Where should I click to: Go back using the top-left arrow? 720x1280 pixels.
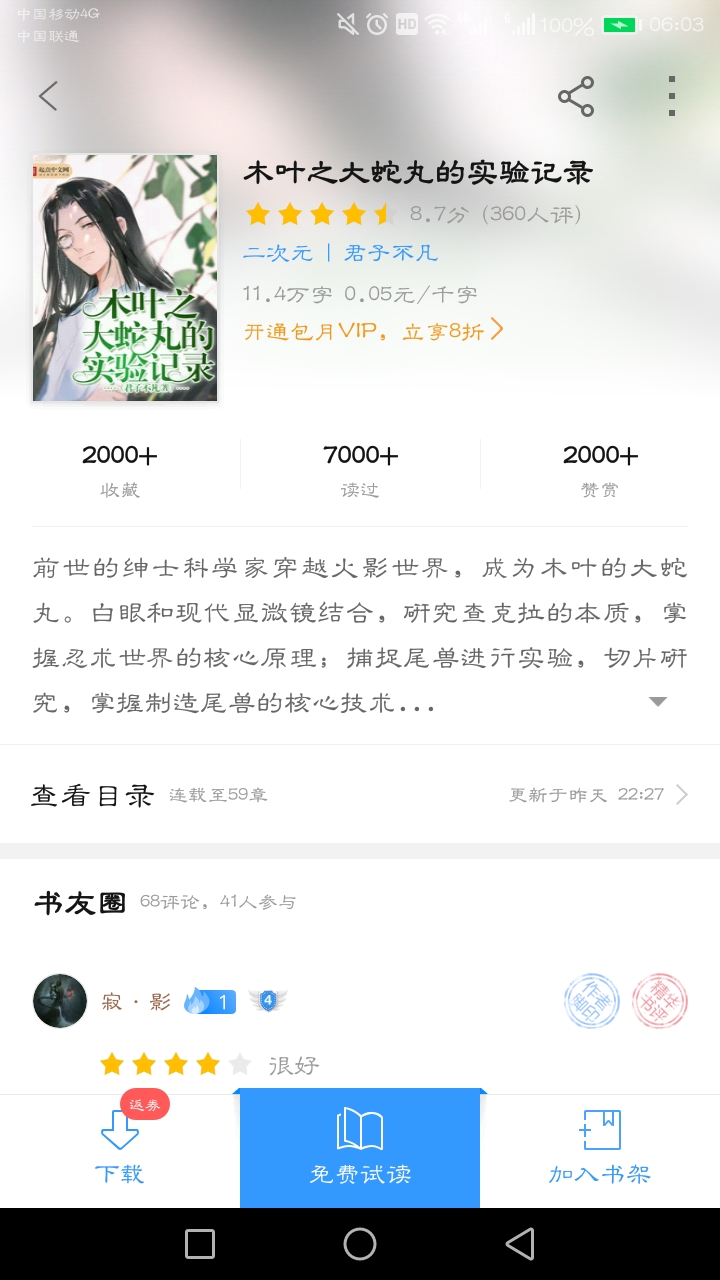click(x=48, y=96)
